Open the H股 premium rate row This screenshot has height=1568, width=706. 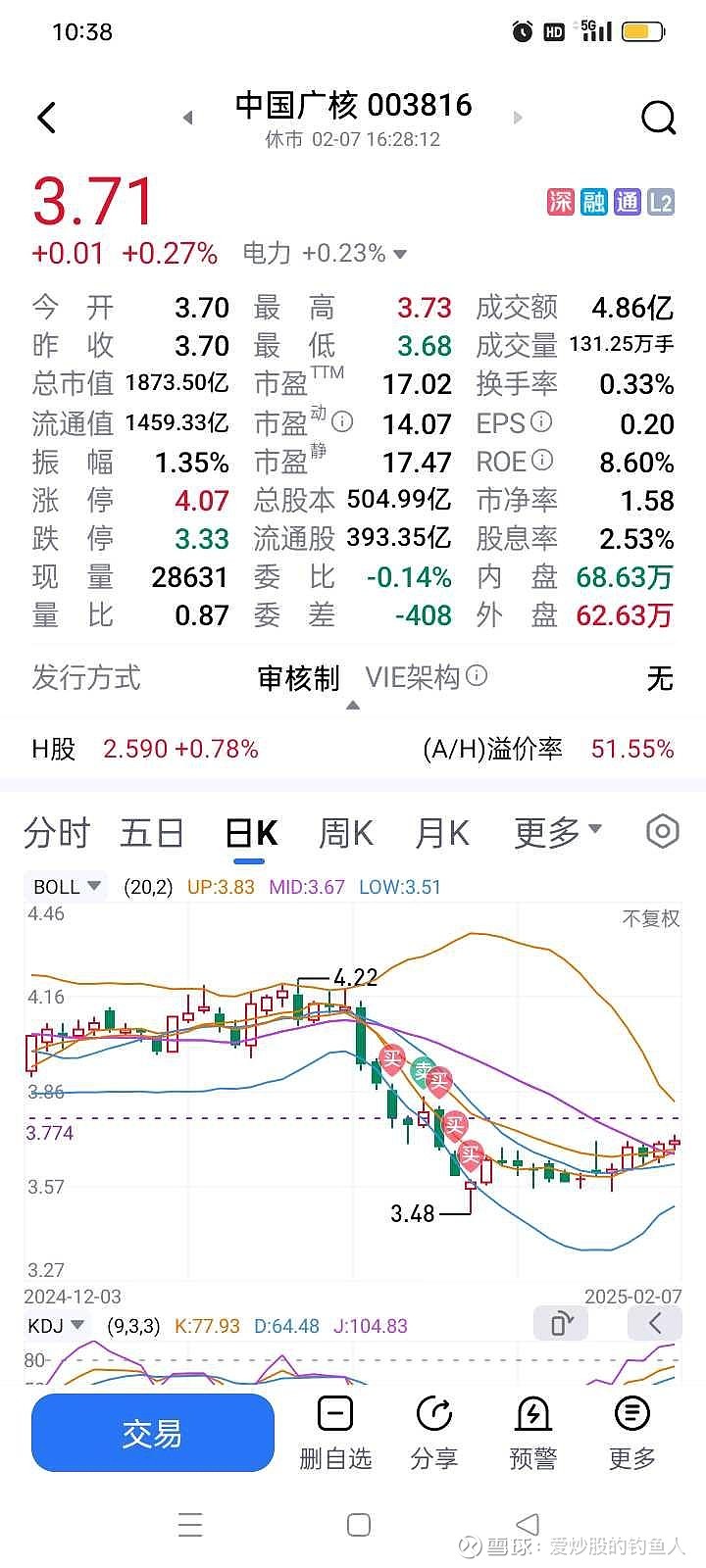click(x=353, y=750)
